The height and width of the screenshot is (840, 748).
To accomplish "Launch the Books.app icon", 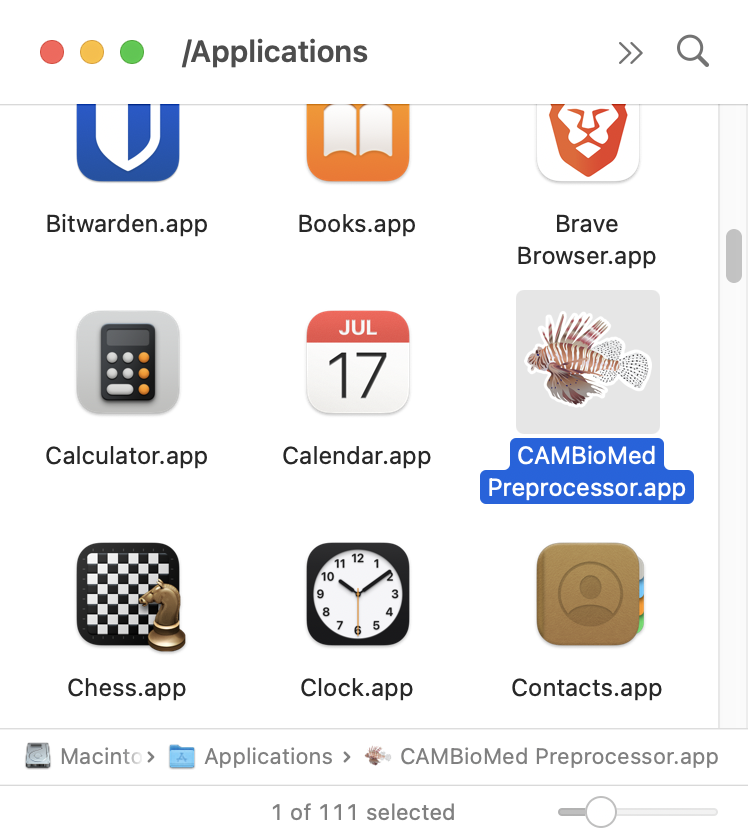I will 357,140.
